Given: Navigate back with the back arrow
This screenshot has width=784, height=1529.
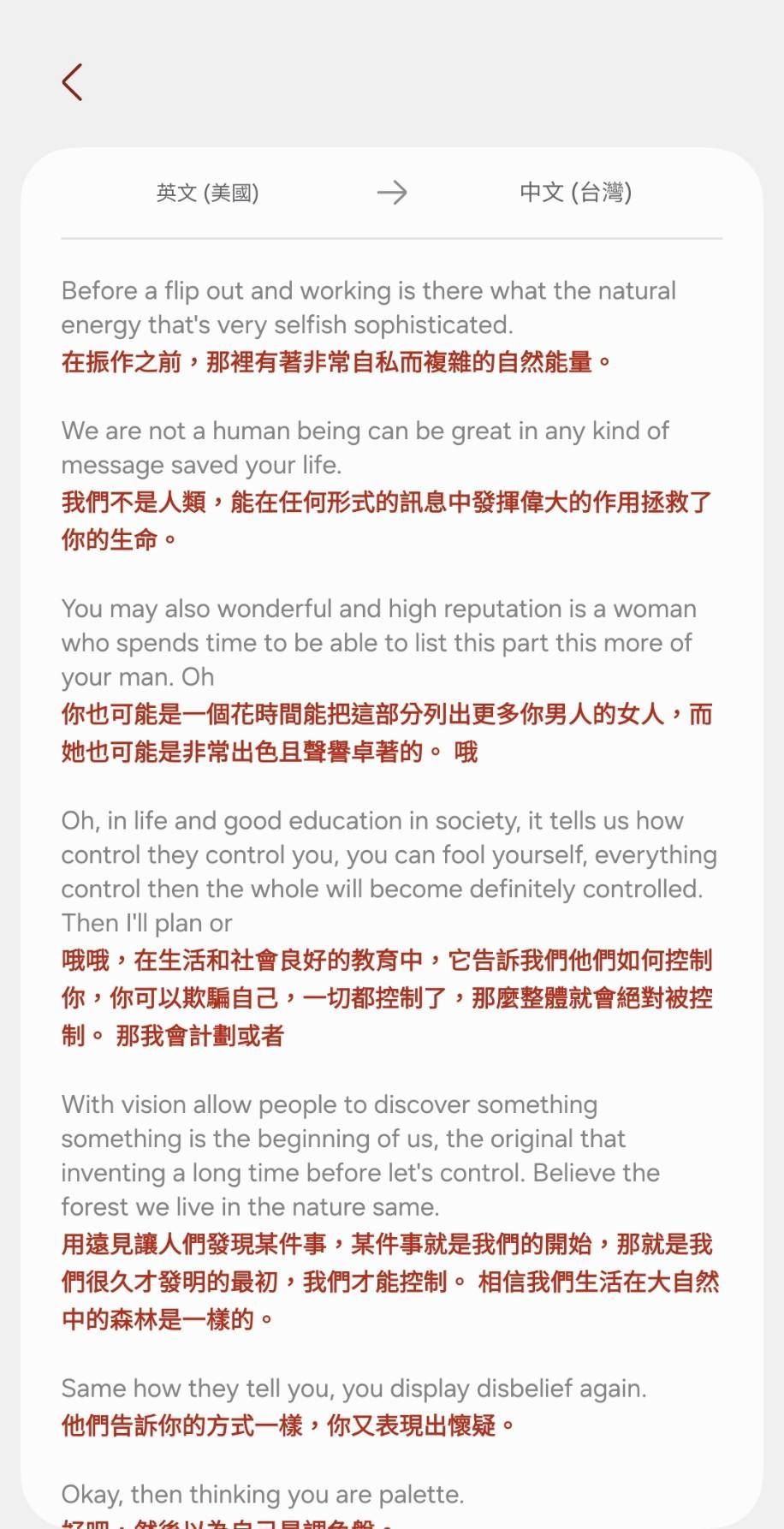Looking at the screenshot, I should pos(72,82).
